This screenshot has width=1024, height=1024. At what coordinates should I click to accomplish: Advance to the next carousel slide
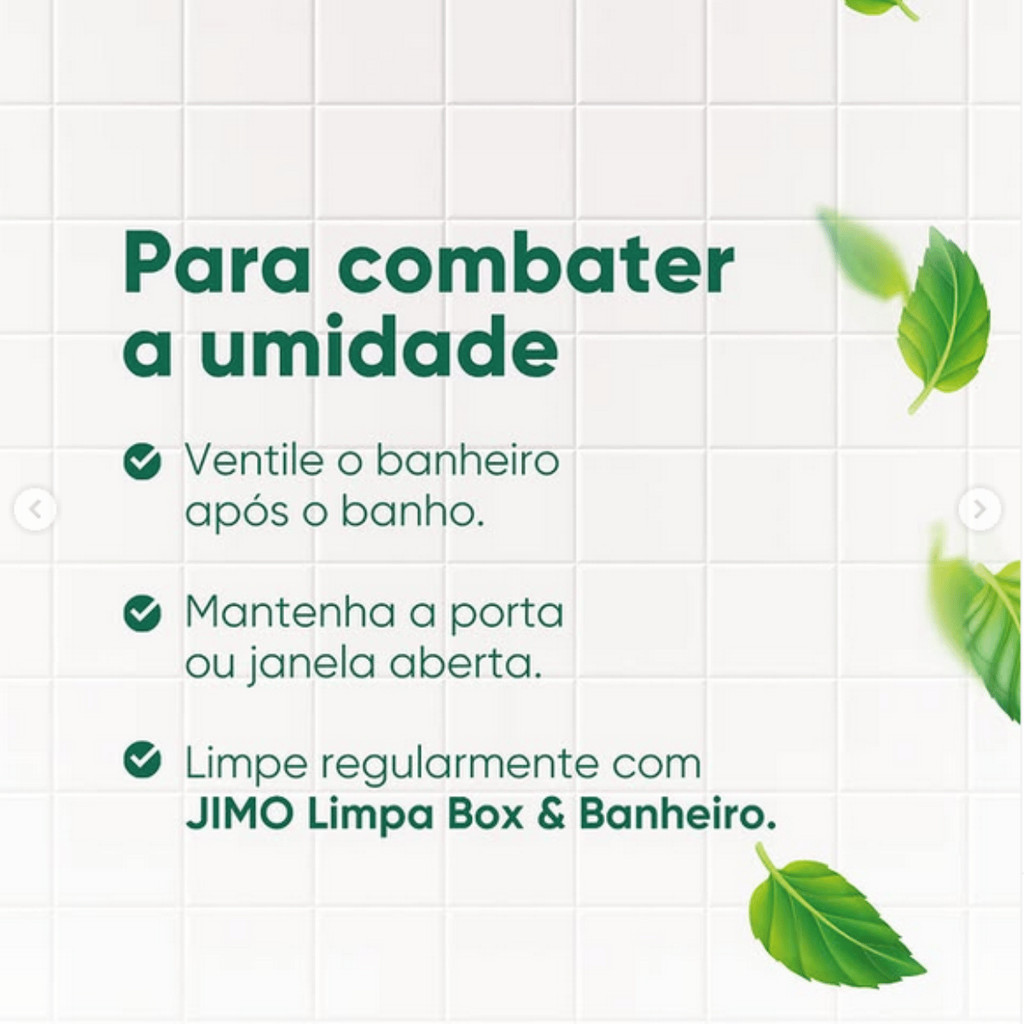(x=980, y=509)
